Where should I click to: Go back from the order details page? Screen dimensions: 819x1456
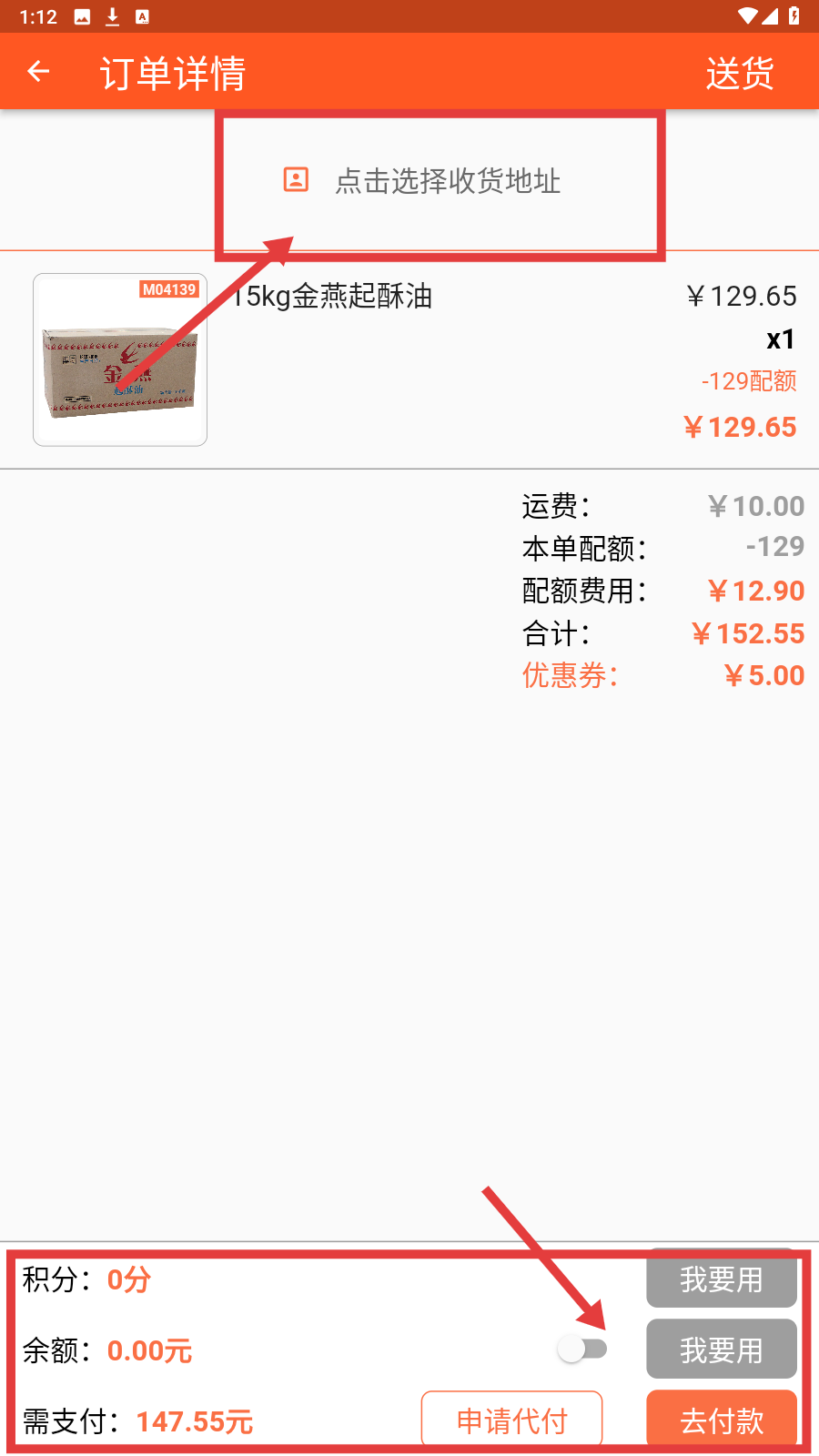click(x=38, y=72)
